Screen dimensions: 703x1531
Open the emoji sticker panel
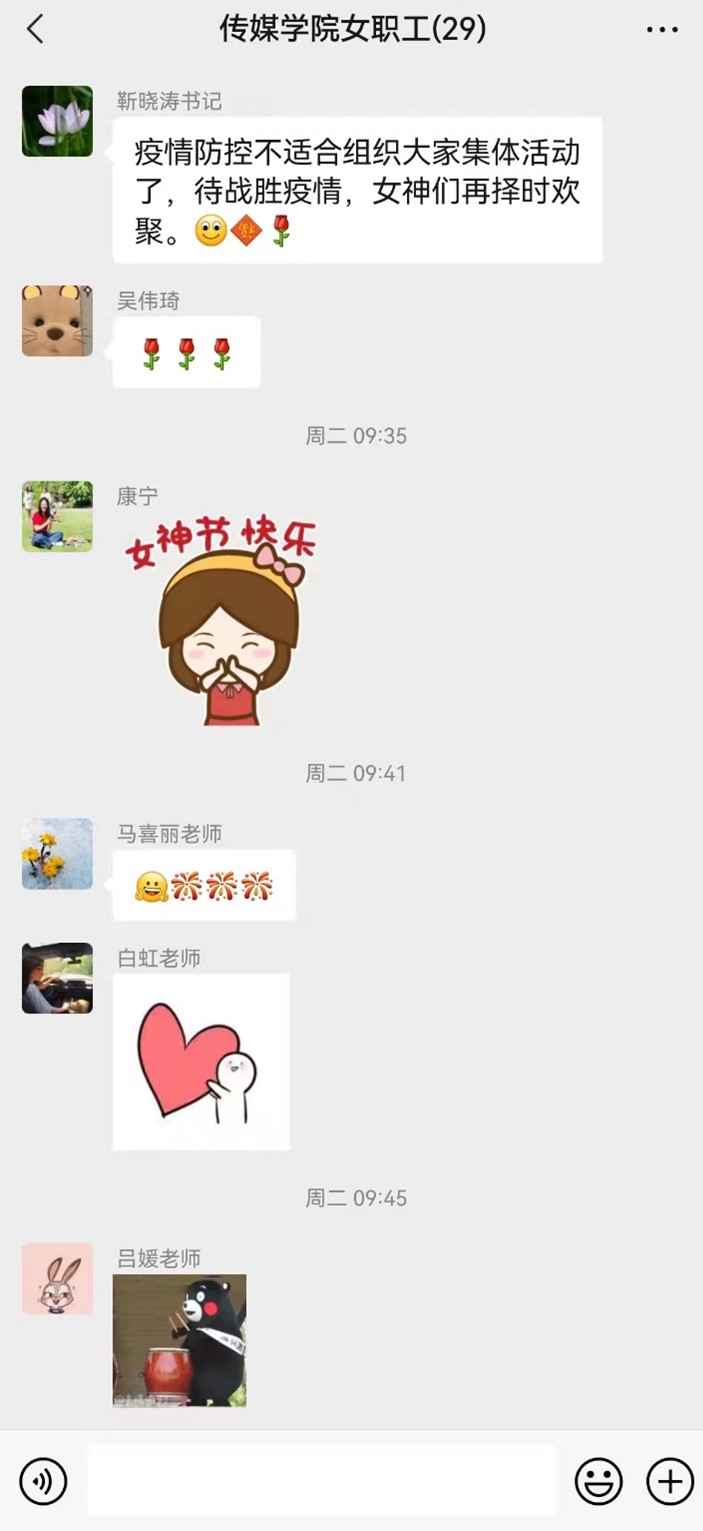tap(598, 1481)
